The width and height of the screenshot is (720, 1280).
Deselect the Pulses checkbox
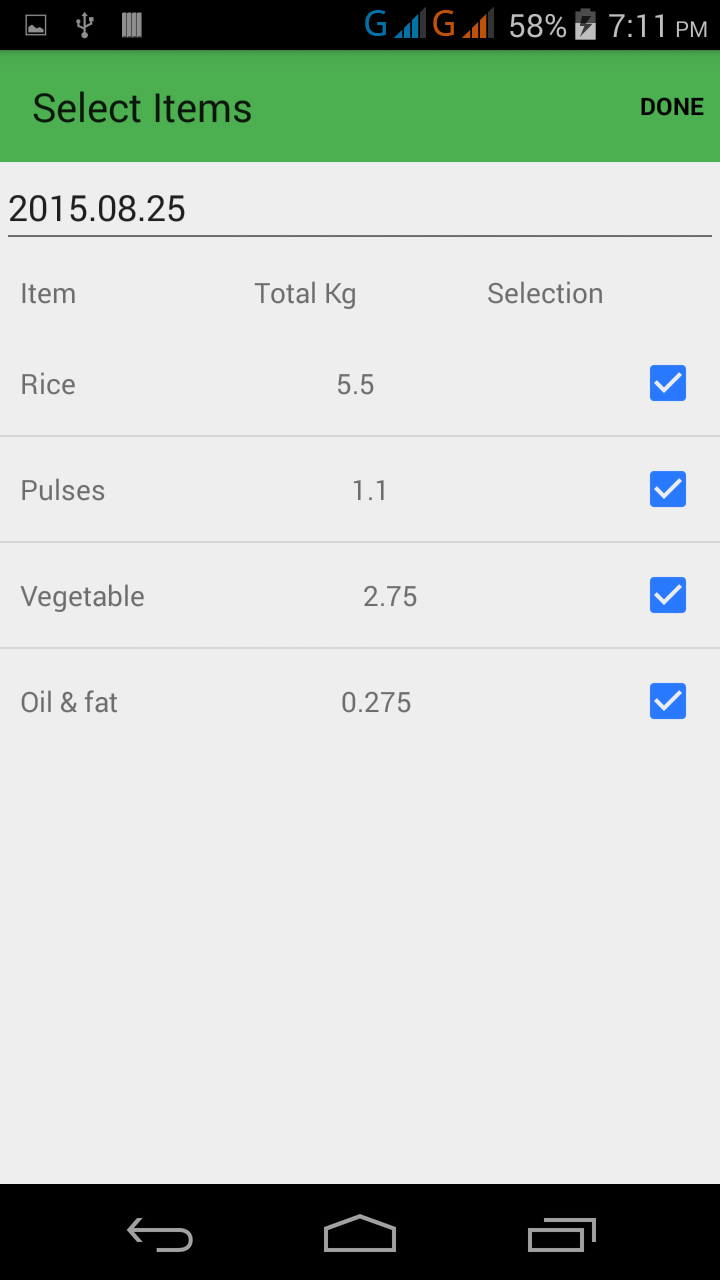pyautogui.click(x=668, y=489)
